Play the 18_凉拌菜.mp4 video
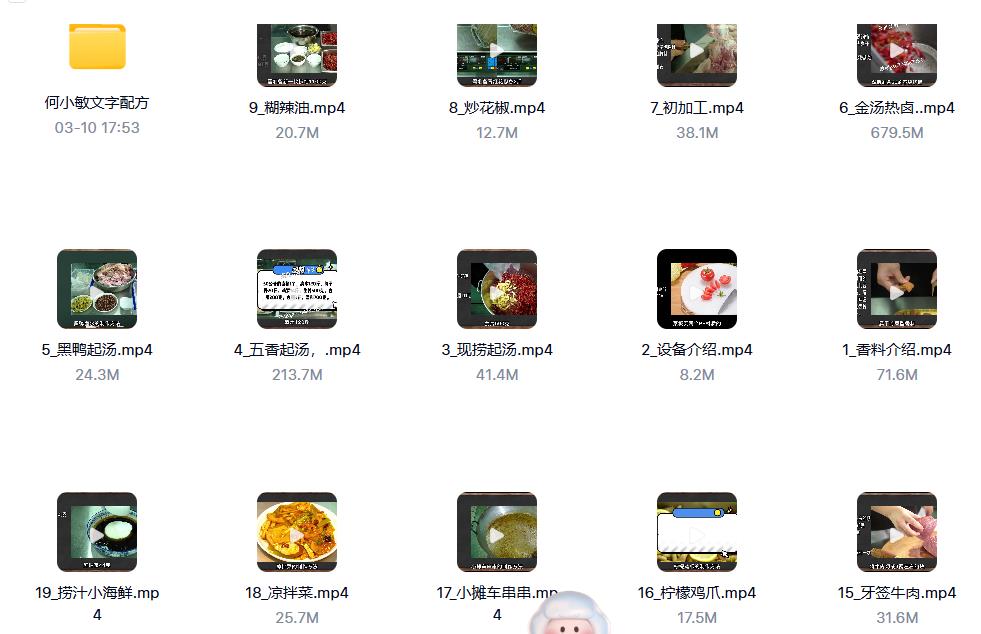The image size is (981, 634). pyautogui.click(x=297, y=532)
